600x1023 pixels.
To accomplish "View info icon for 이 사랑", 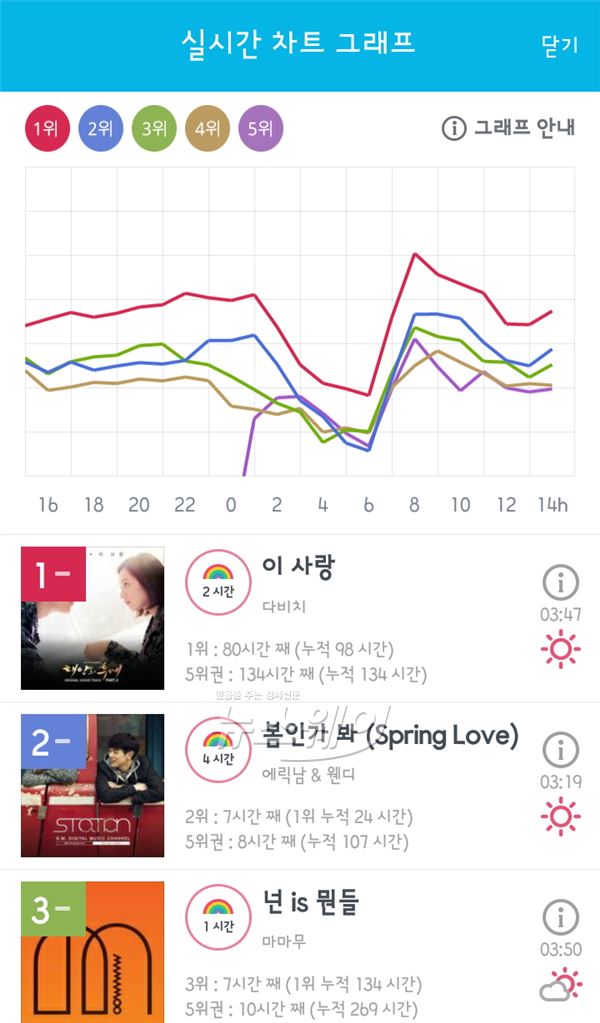I will (560, 582).
